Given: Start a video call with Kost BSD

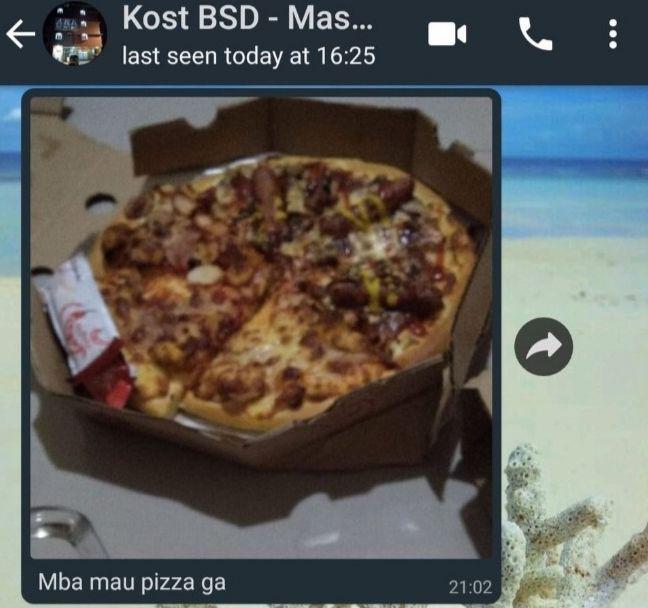Looking at the screenshot, I should (447, 35).
